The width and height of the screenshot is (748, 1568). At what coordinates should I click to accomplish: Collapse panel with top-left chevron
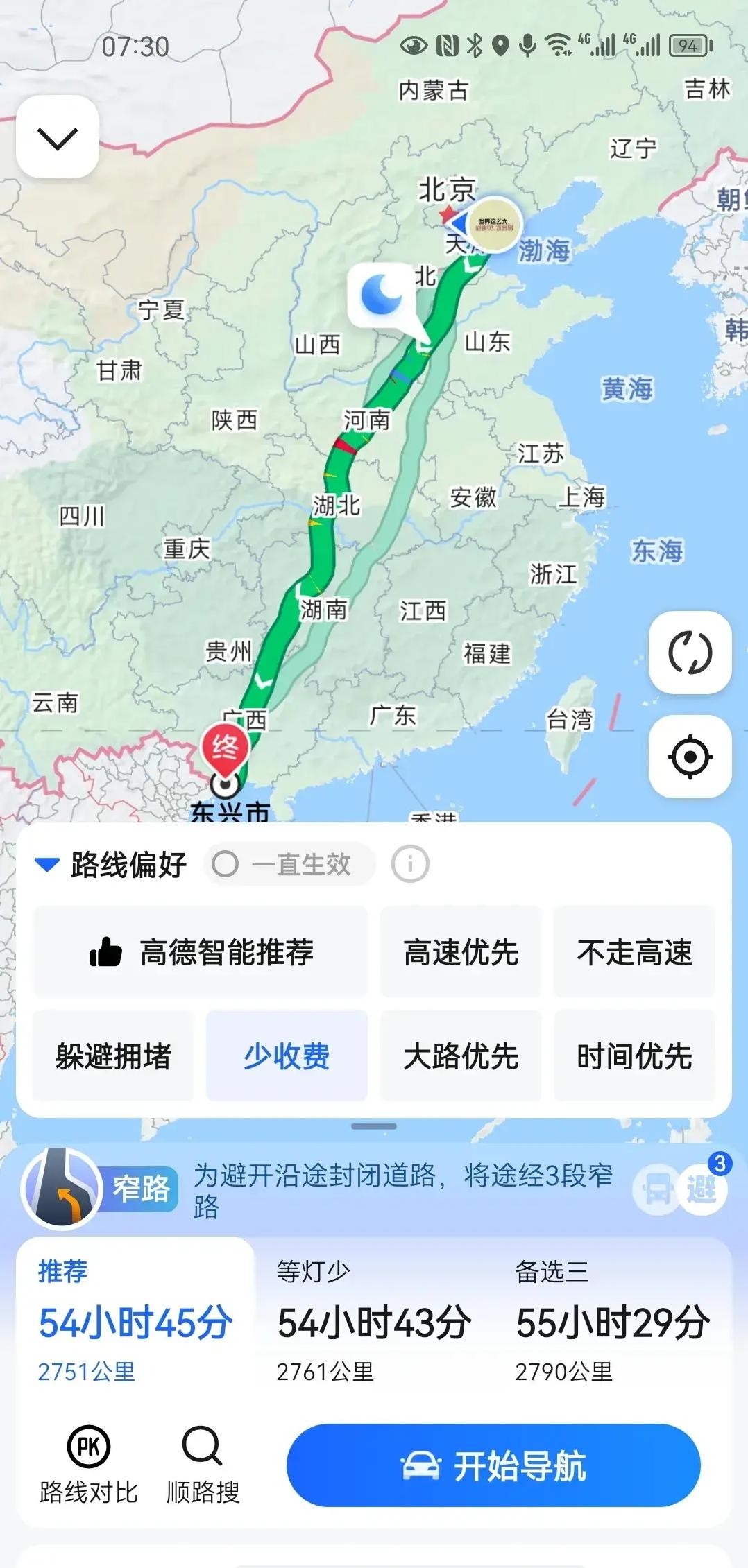coord(58,137)
